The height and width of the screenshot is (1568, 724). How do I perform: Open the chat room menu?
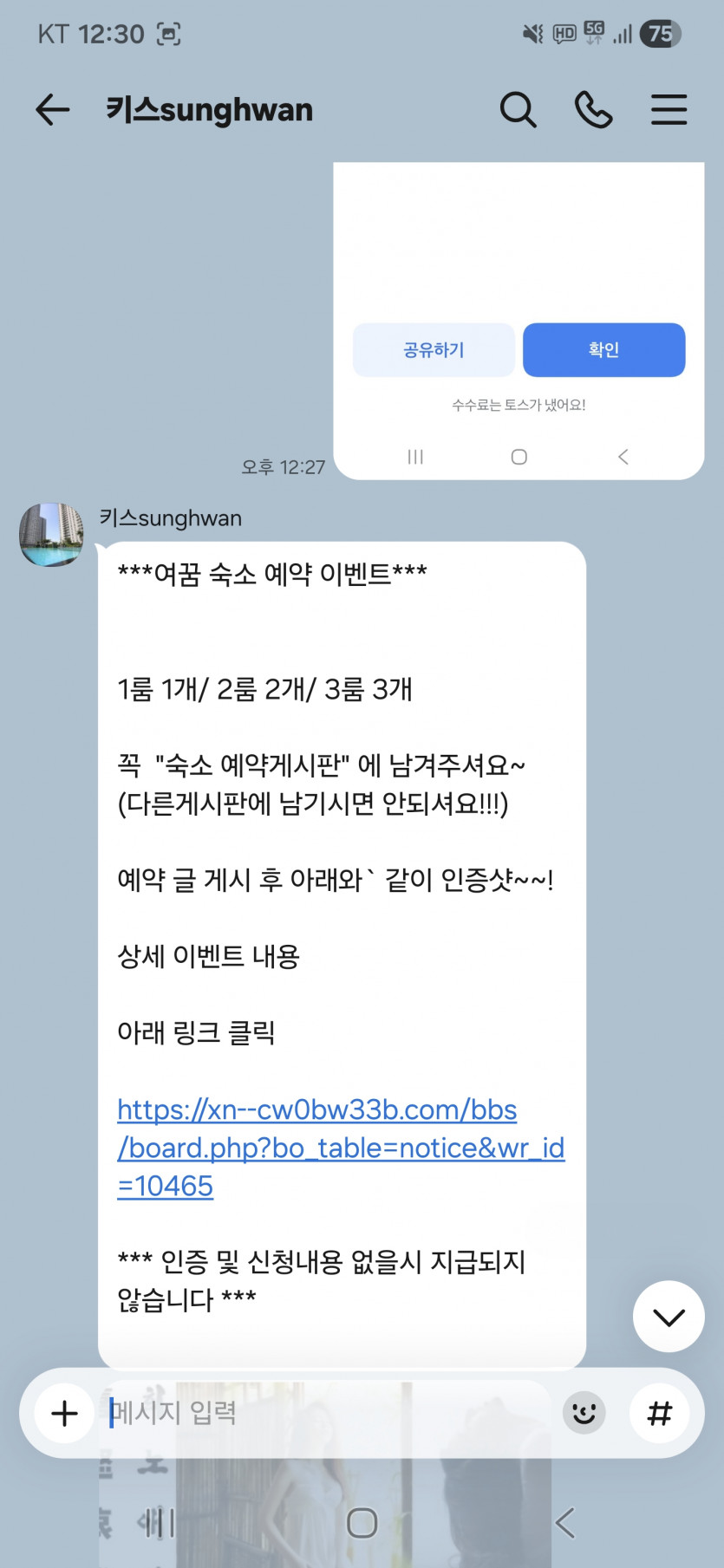pyautogui.click(x=669, y=110)
